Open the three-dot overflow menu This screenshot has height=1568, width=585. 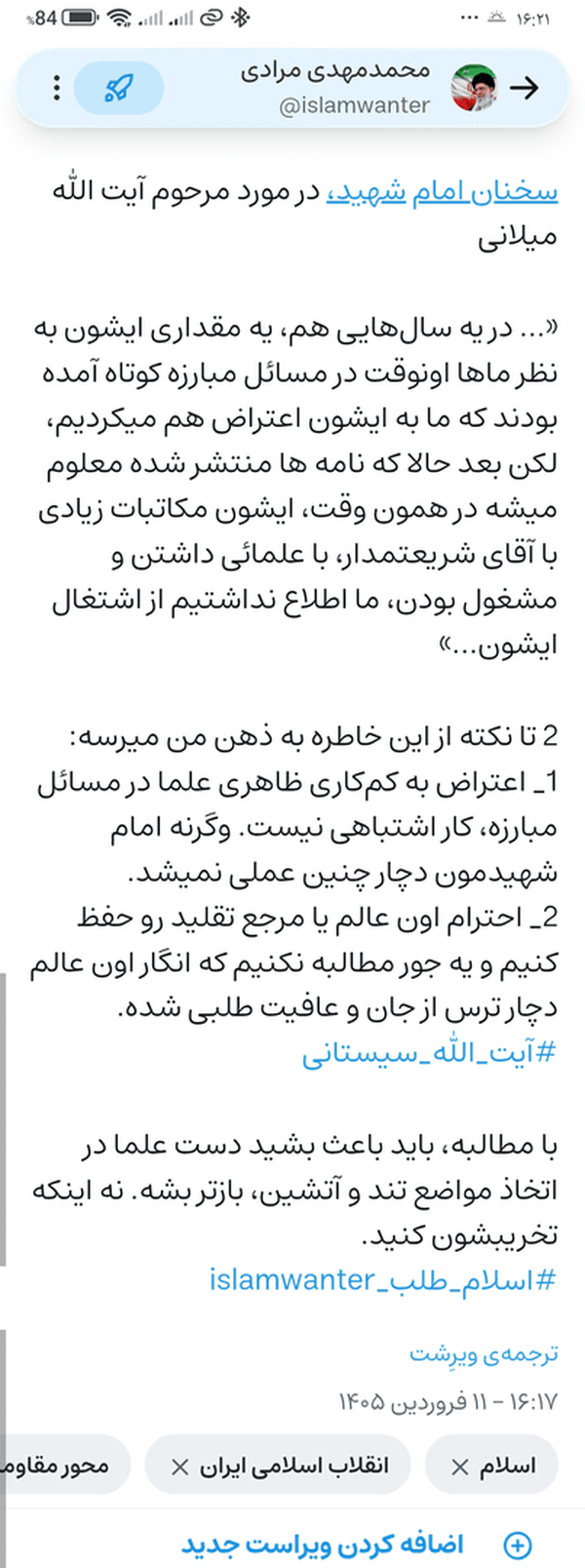pos(57,89)
